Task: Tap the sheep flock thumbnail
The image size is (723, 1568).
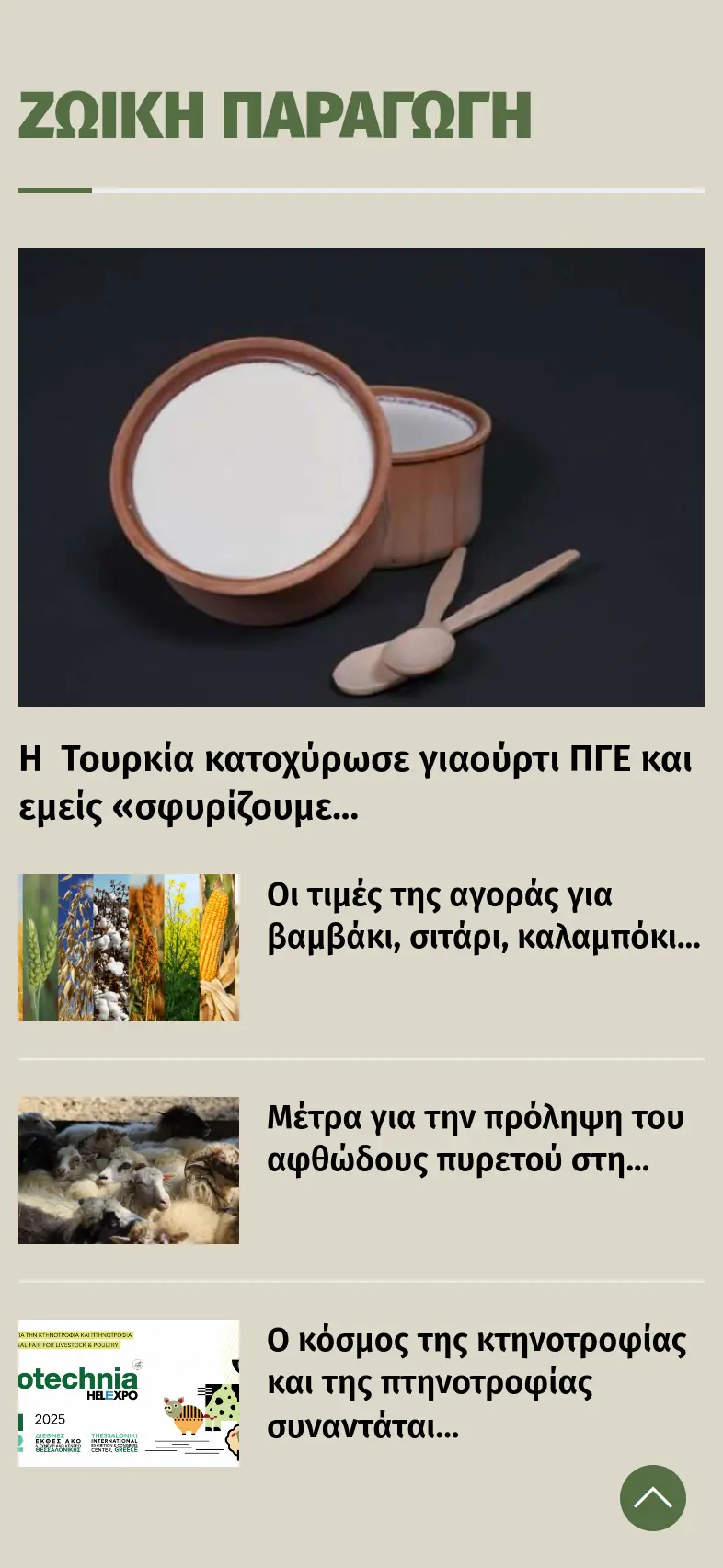Action: click(129, 1170)
